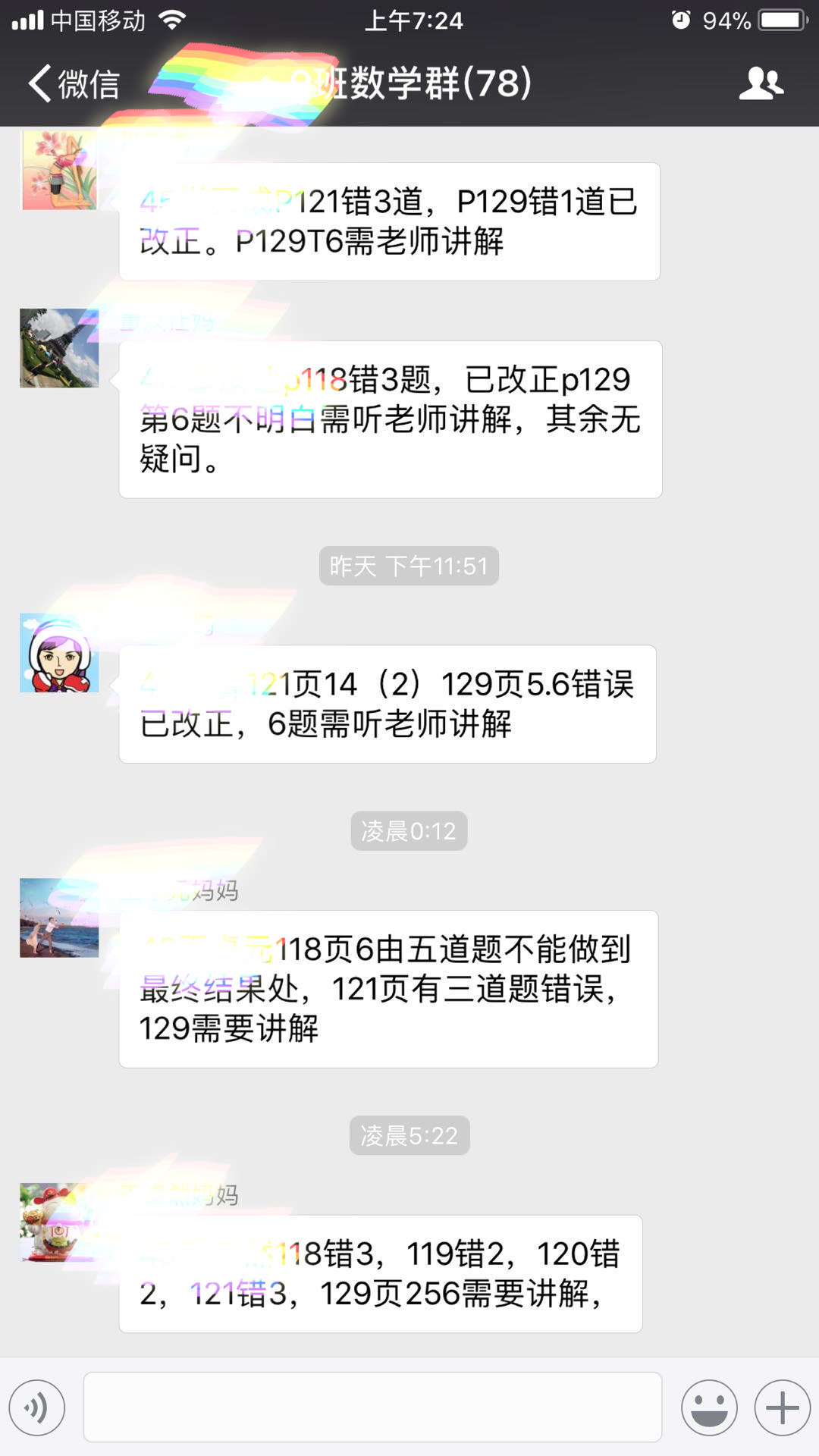Tap the beach photo avatar
Image resolution: width=819 pixels, height=1456 pixels.
click(59, 918)
